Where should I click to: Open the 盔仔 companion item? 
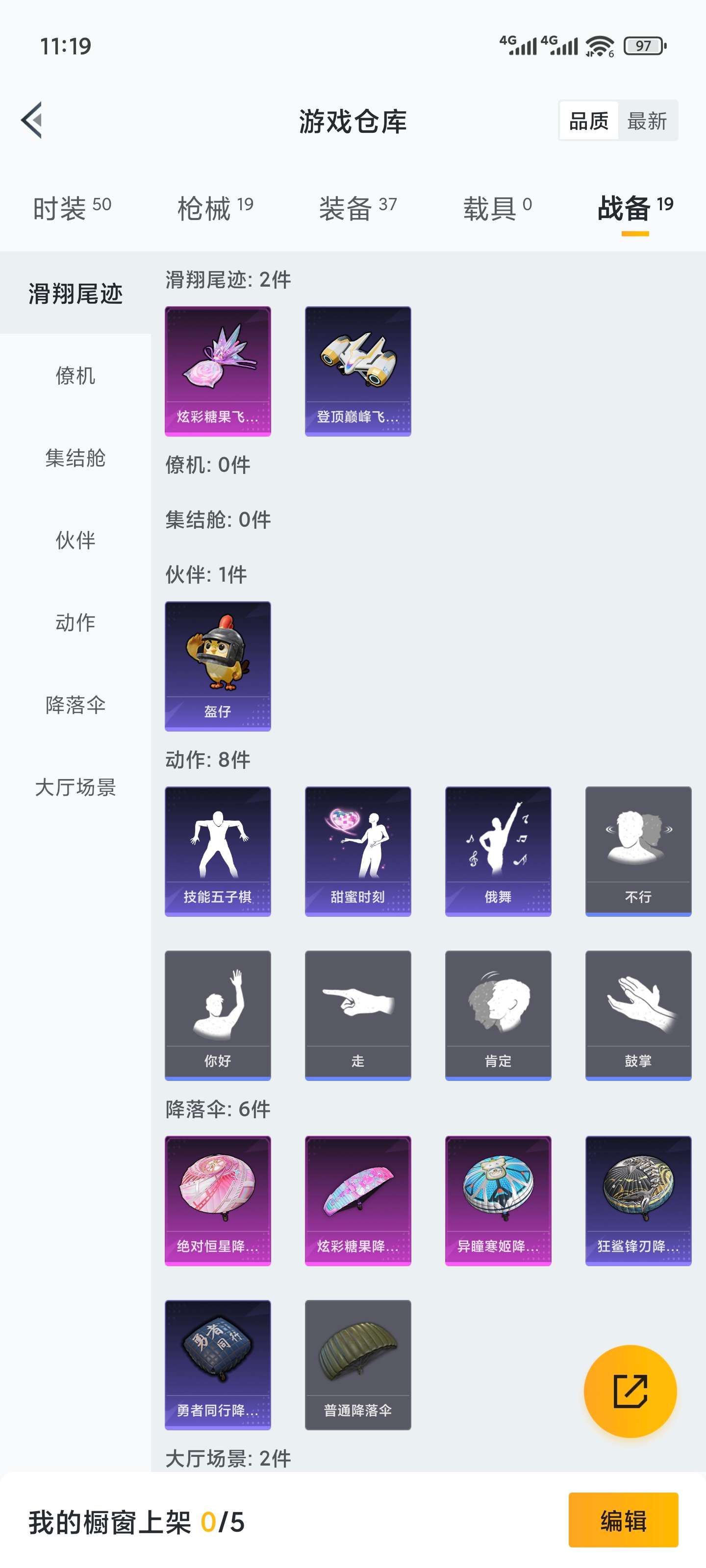(x=217, y=666)
